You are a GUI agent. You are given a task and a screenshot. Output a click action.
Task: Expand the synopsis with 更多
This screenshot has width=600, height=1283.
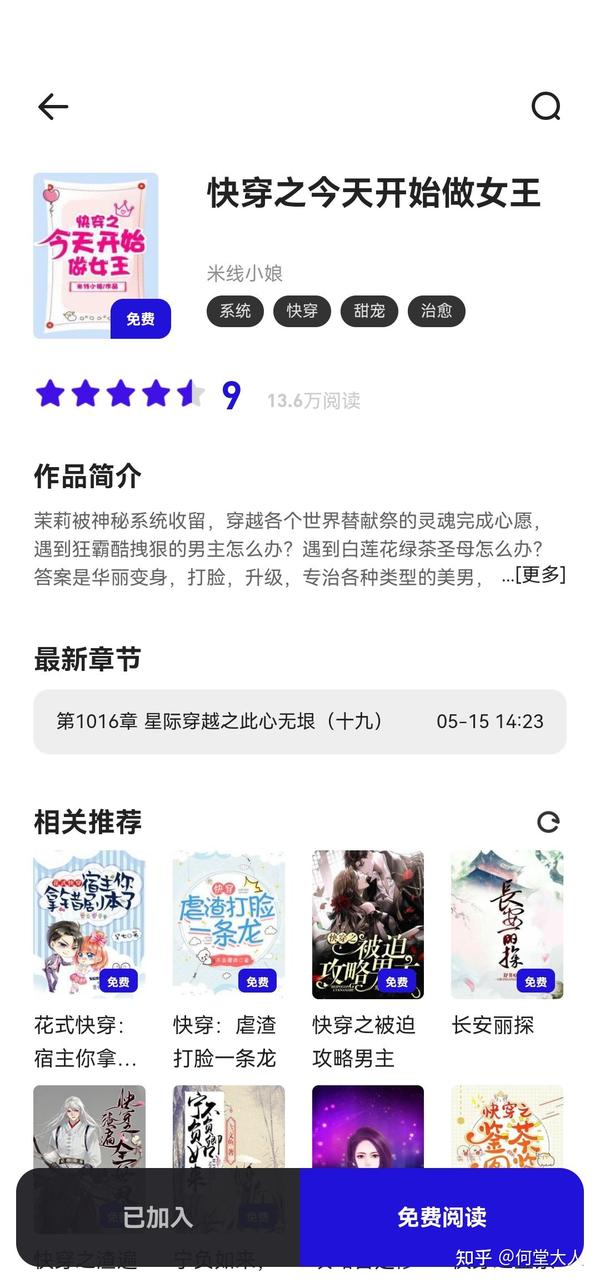point(539,575)
